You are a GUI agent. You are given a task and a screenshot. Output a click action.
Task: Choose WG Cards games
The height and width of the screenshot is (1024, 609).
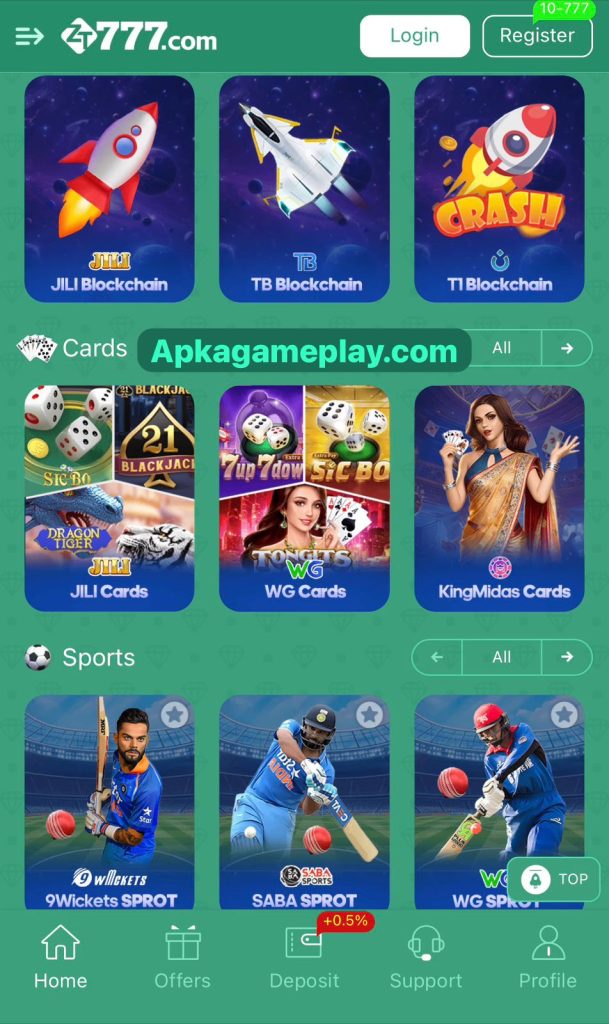pyautogui.click(x=304, y=498)
